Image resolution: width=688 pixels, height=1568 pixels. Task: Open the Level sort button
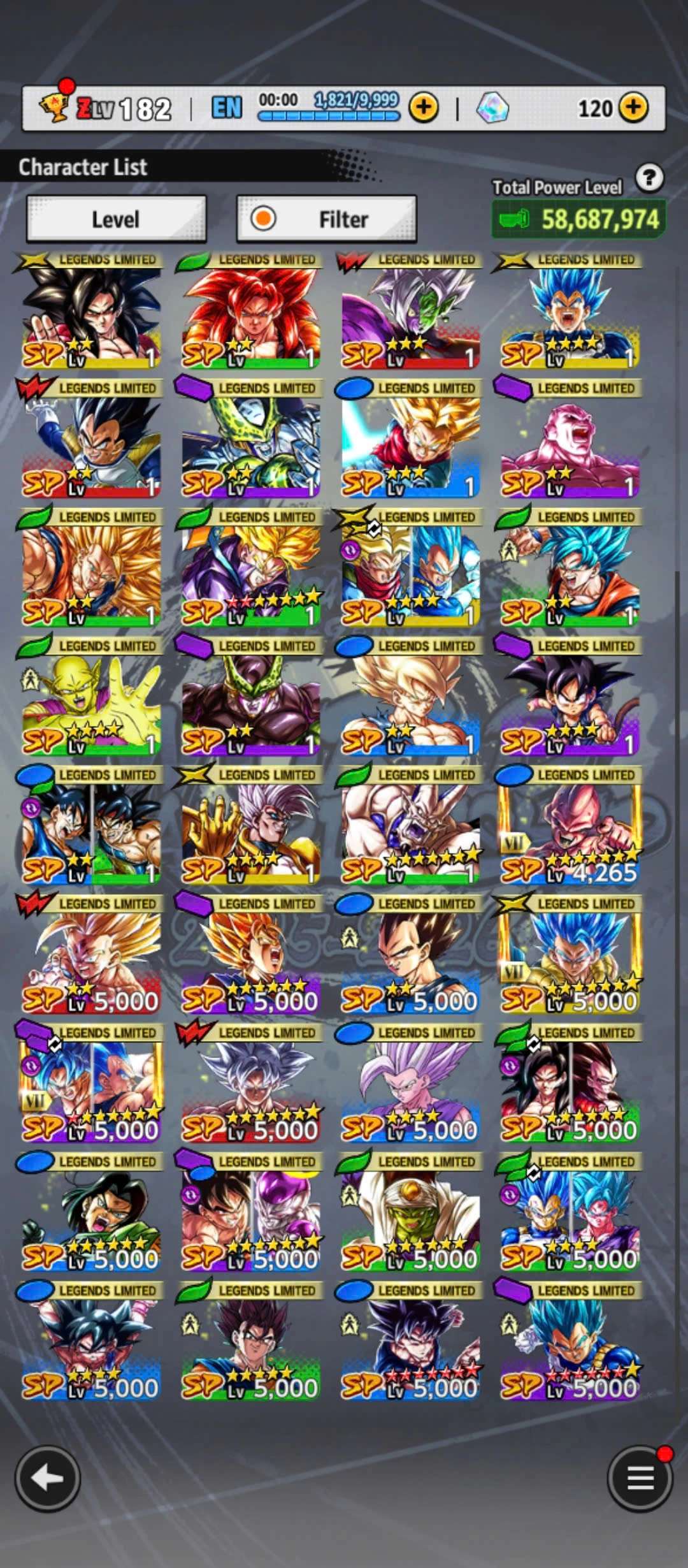coord(116,219)
